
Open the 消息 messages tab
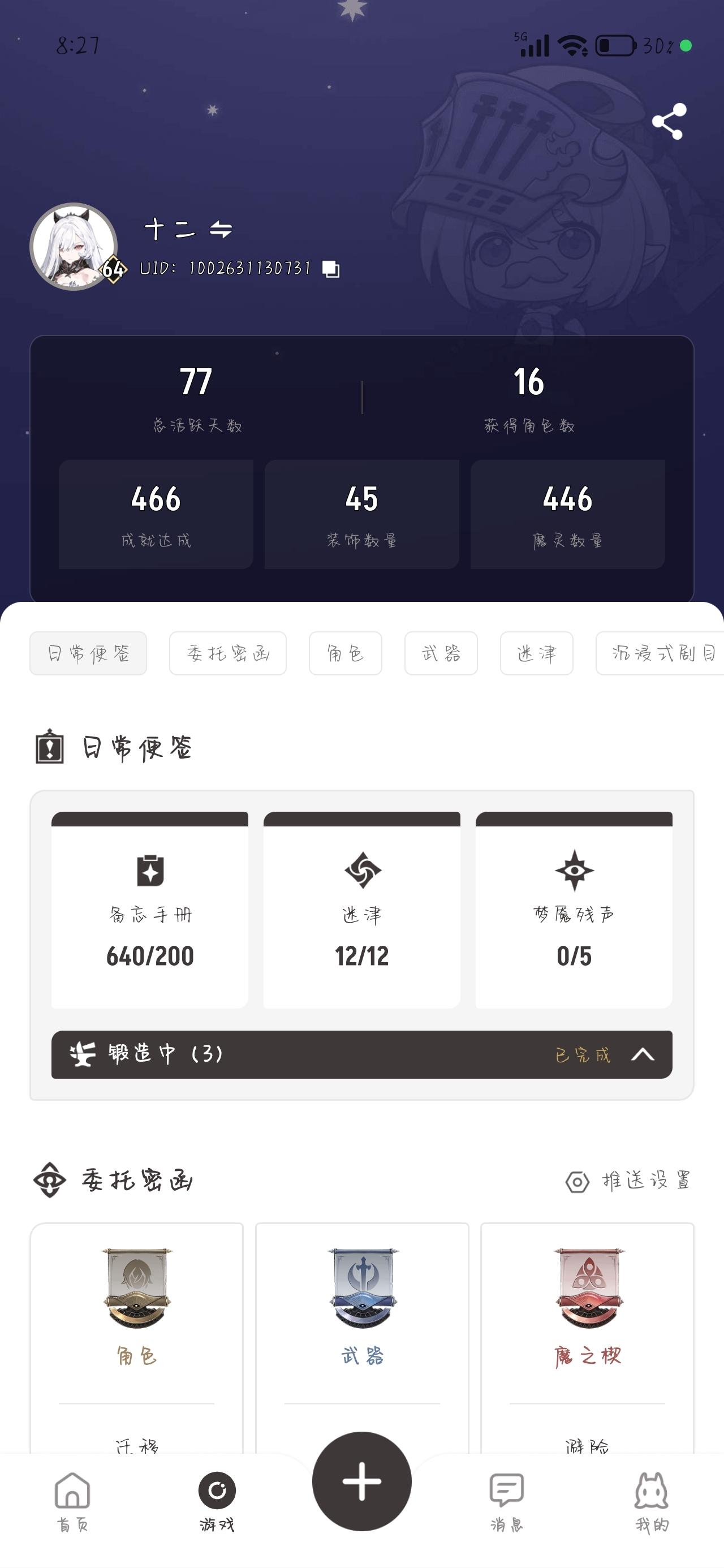(x=507, y=1502)
